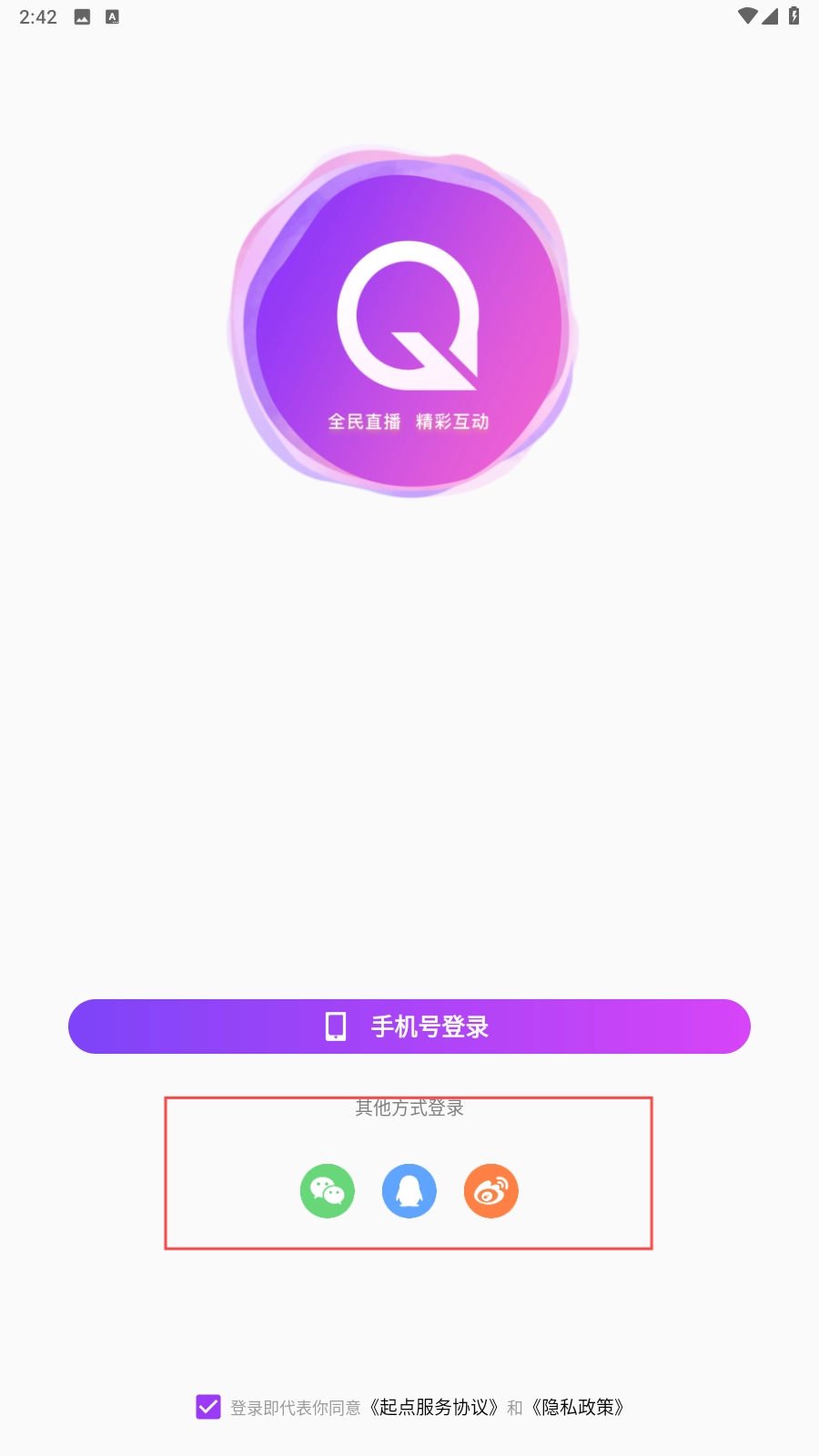This screenshot has width=819, height=1456.
Task: Log in with QQ
Action: click(x=409, y=1191)
